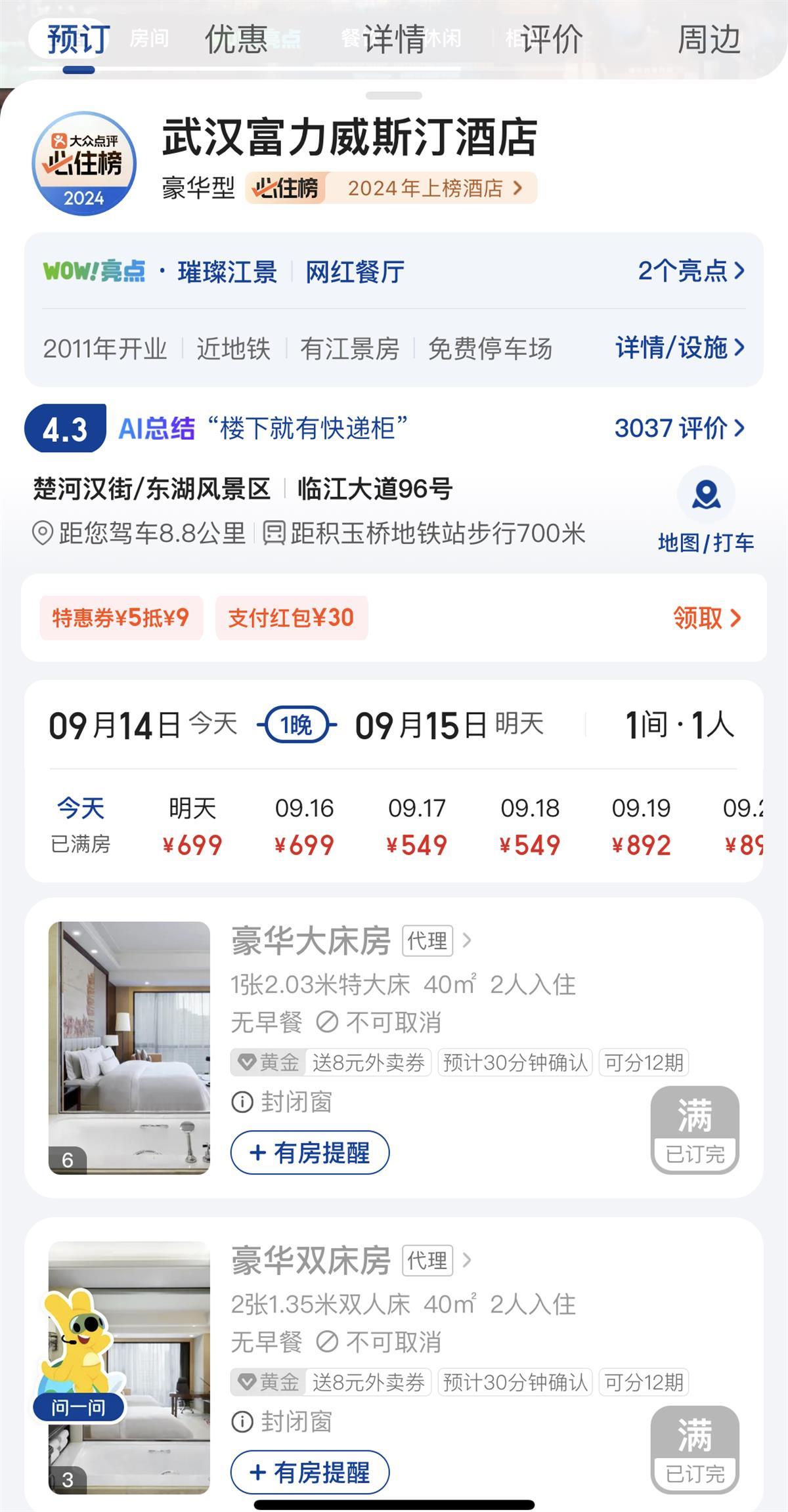788x1512 pixels.
Task: Tap 领取 to claim coupons
Action: click(x=707, y=618)
